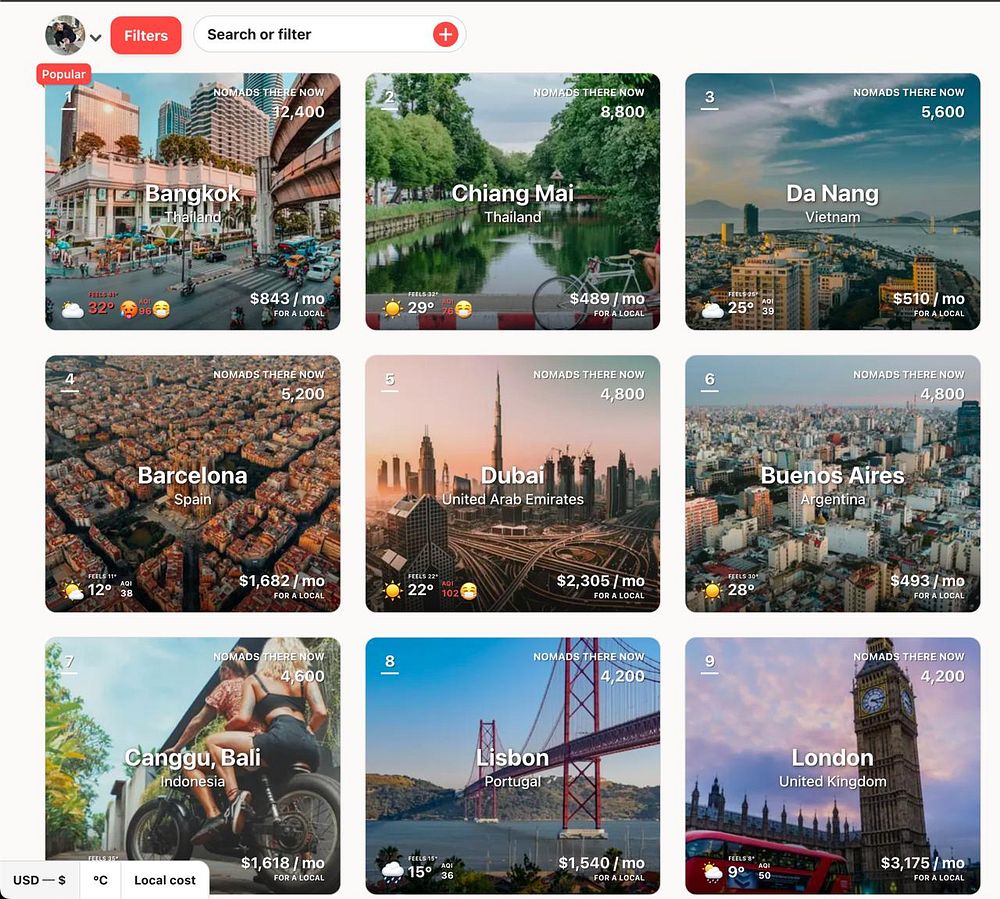Open the profile avatar menu

(x=65, y=36)
